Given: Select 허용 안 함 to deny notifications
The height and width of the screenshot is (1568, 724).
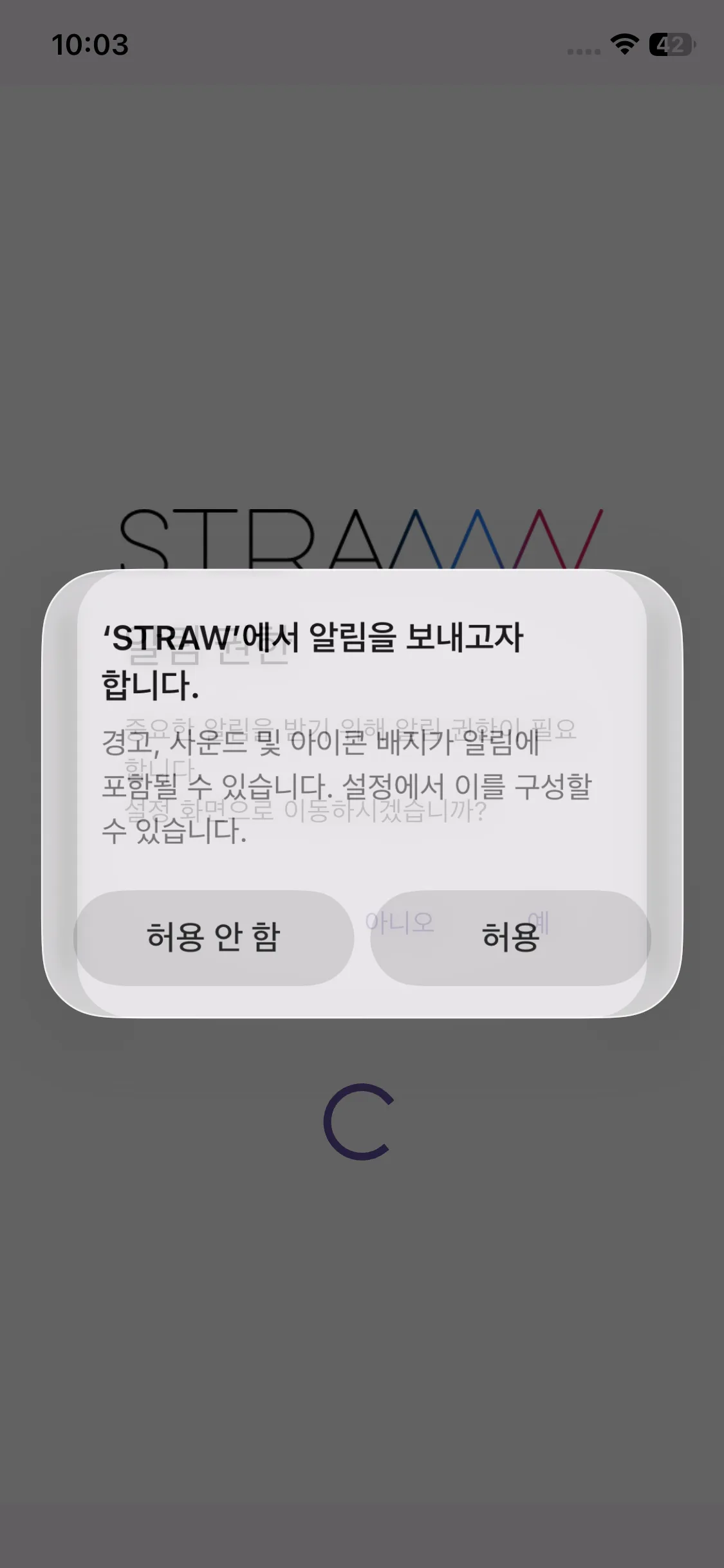Looking at the screenshot, I should (x=214, y=937).
